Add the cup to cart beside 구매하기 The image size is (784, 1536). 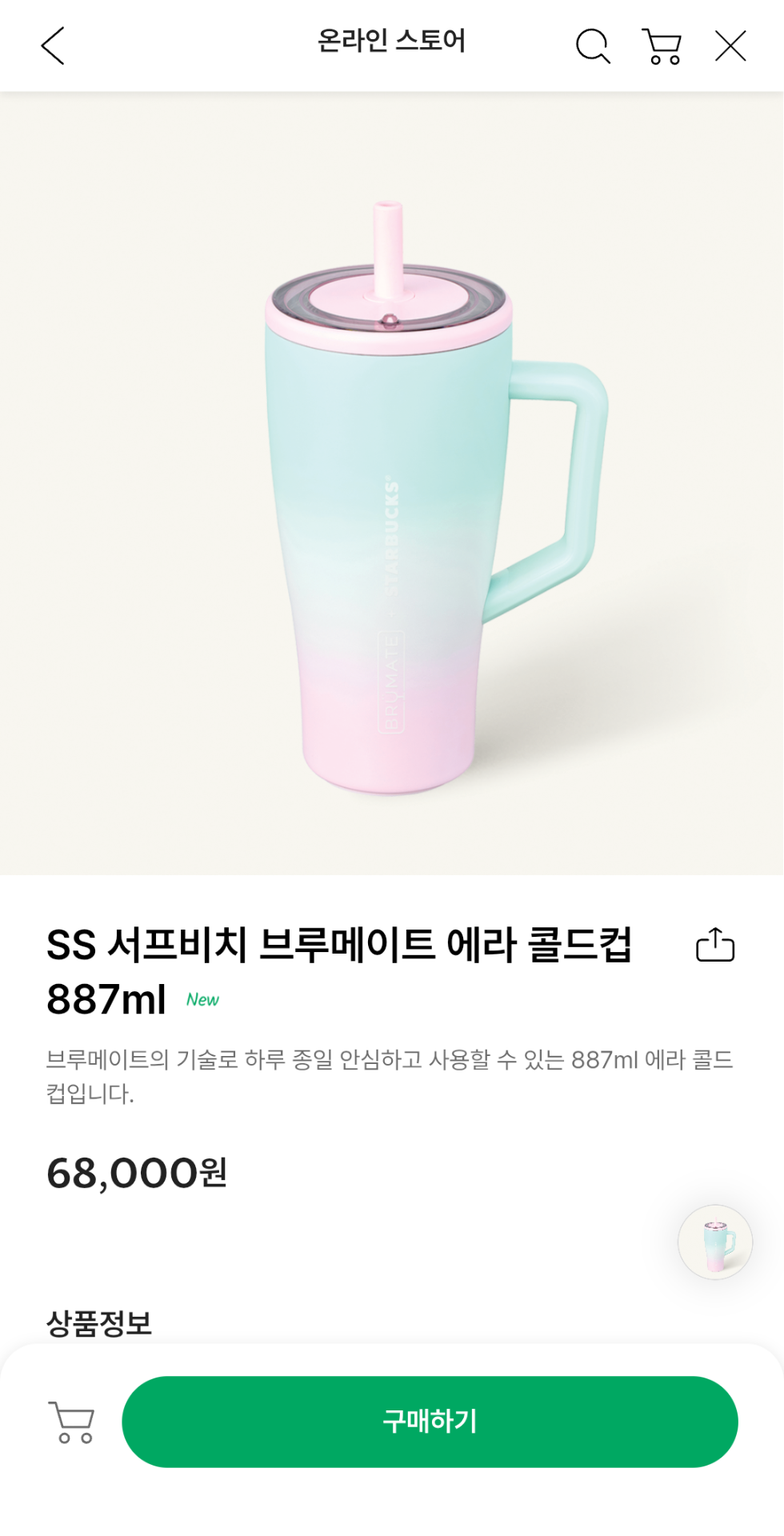pyautogui.click(x=72, y=1422)
